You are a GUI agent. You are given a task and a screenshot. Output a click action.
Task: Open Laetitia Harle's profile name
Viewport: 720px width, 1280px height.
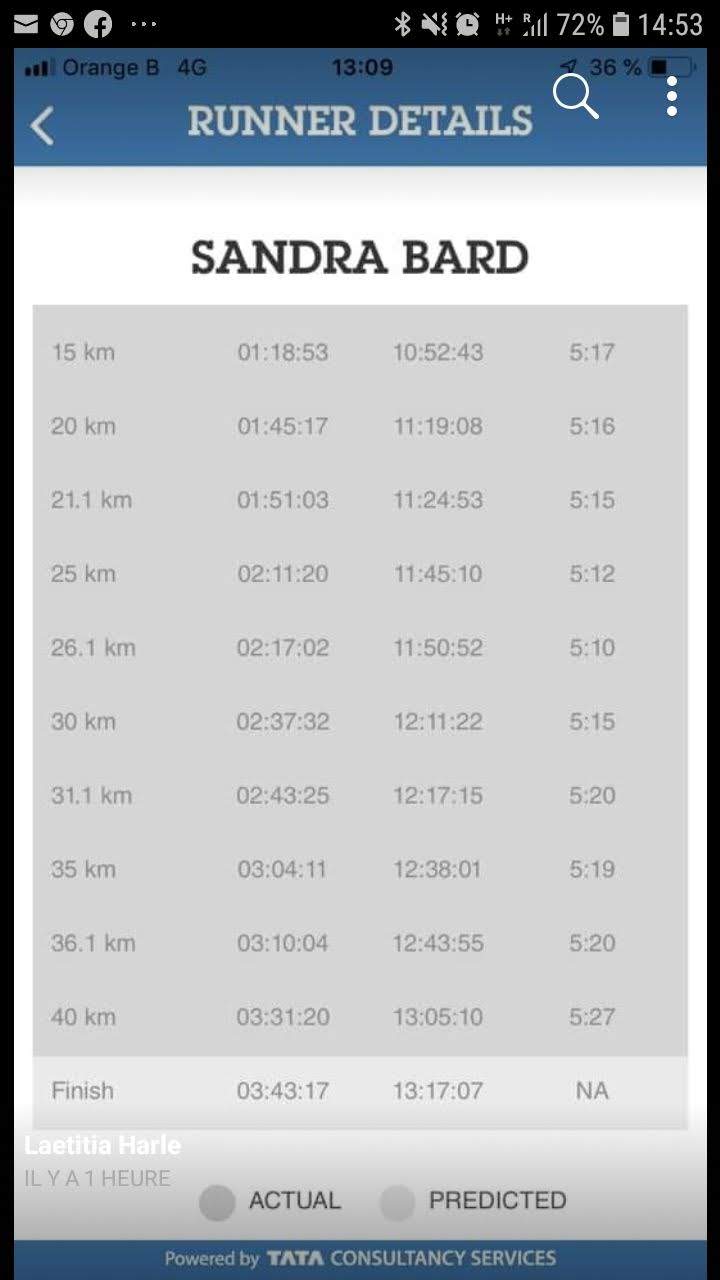click(x=102, y=1145)
